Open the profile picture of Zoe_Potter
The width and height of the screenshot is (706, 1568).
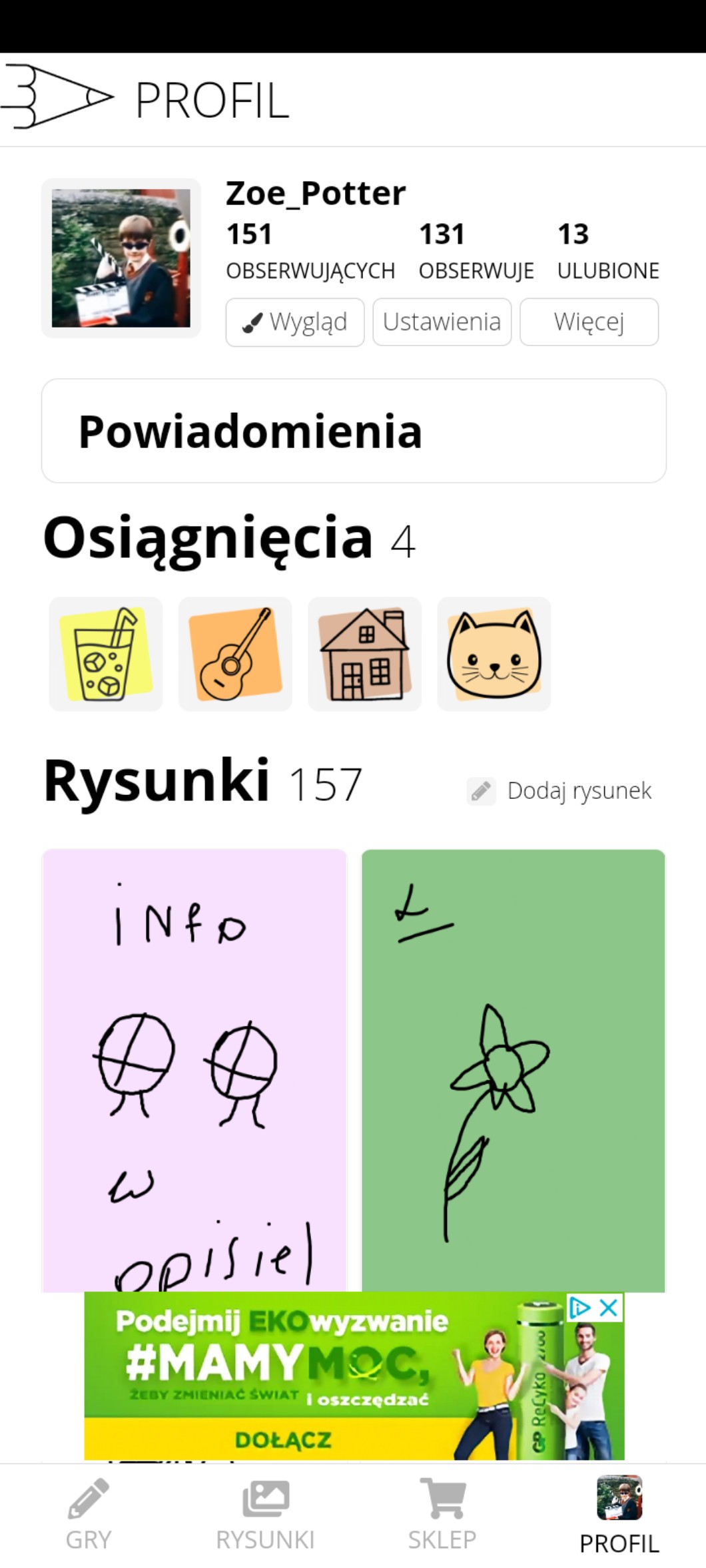coord(121,258)
